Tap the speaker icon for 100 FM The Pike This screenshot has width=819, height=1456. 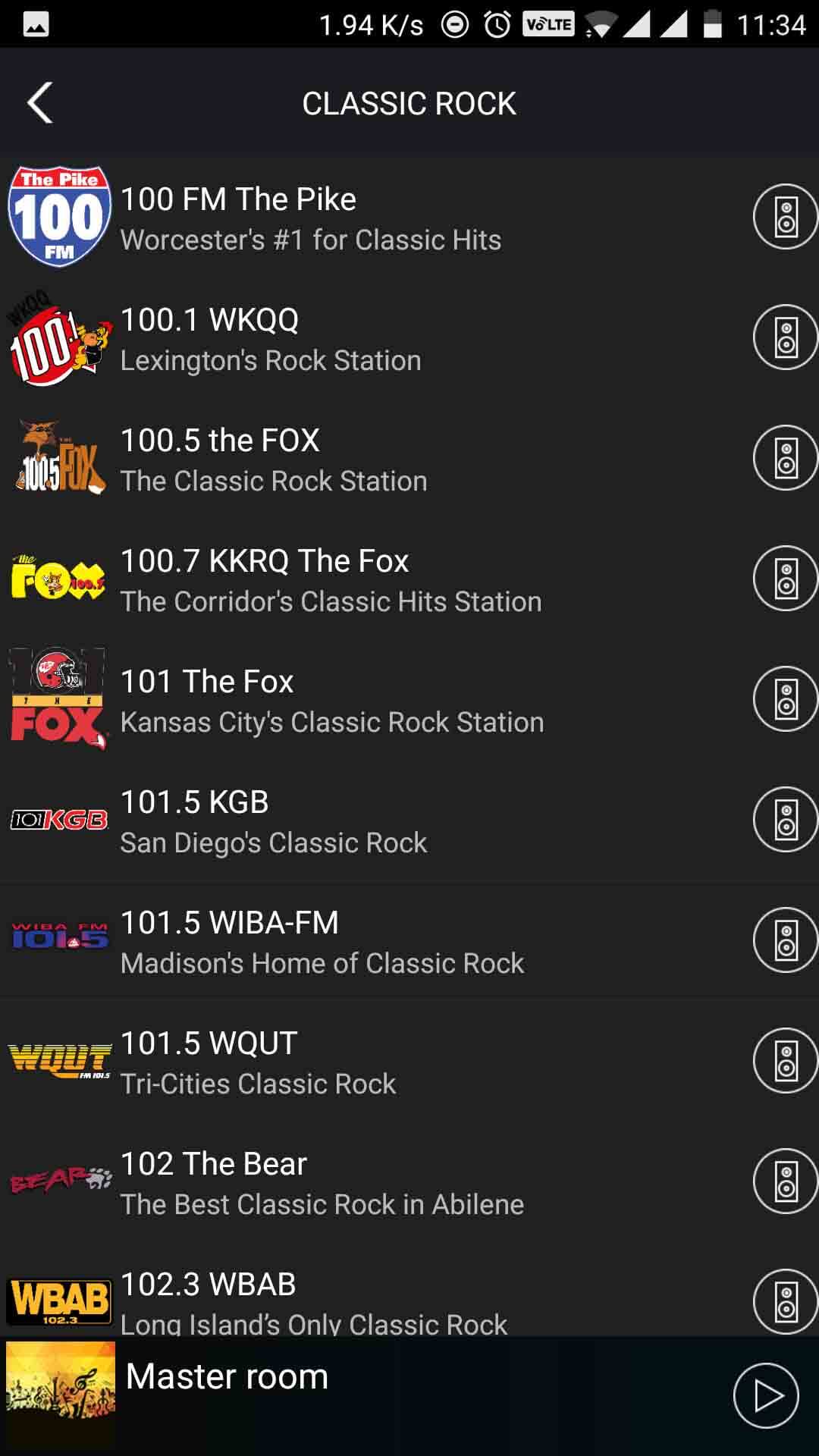[x=785, y=217]
